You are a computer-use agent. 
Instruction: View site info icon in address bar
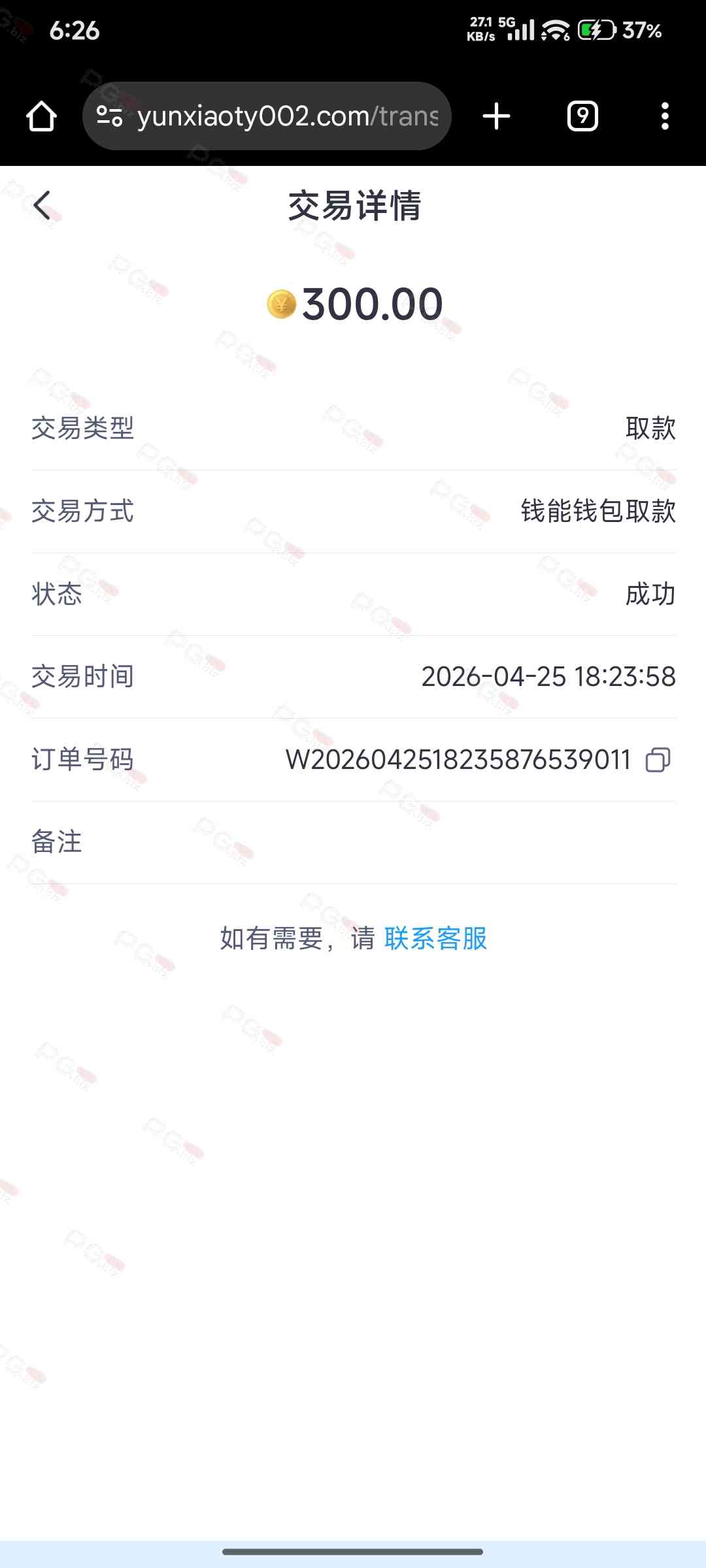[x=109, y=116]
